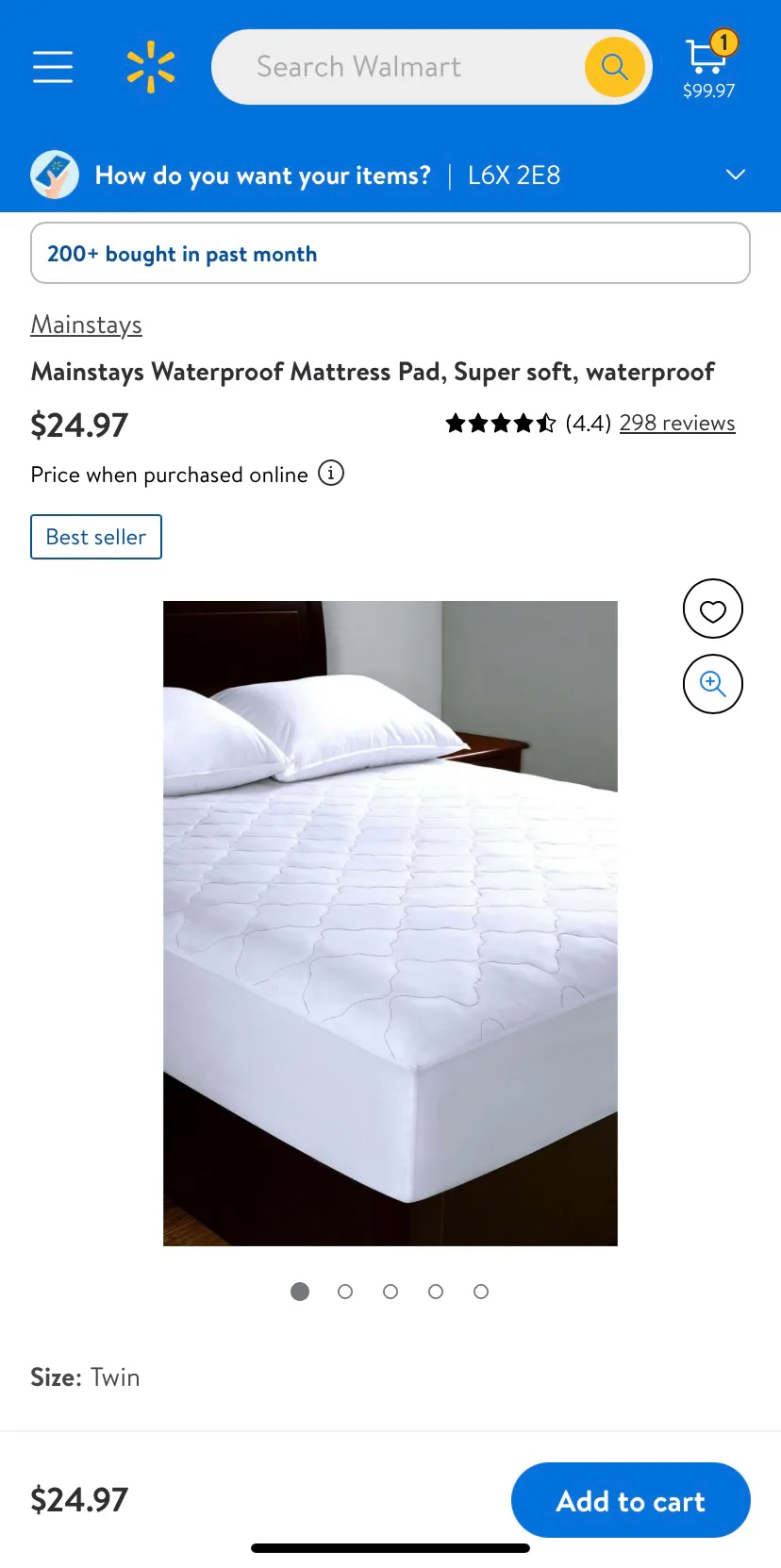The height and width of the screenshot is (1568, 781).
Task: Select the Best seller tag
Action: (96, 536)
